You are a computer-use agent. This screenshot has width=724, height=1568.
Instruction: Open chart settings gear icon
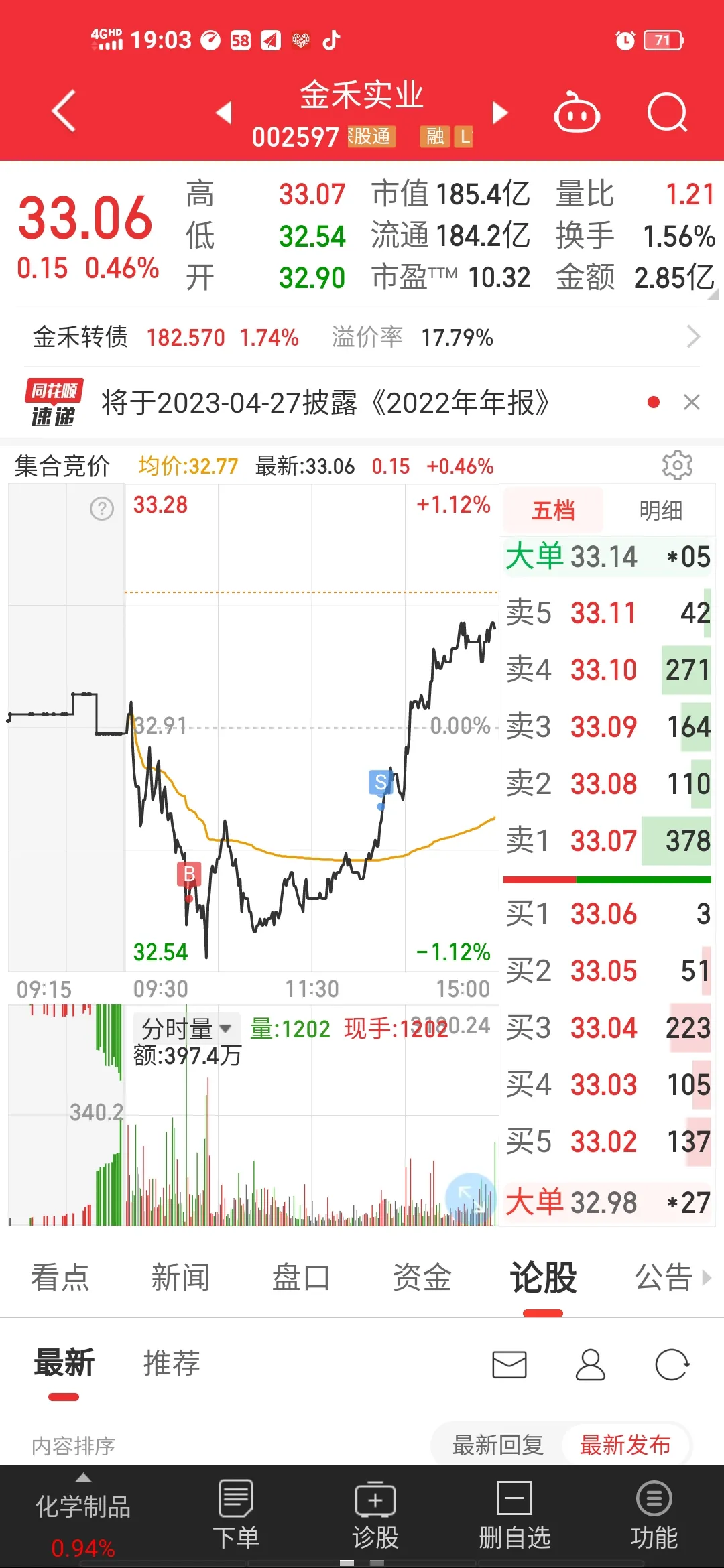(x=677, y=465)
